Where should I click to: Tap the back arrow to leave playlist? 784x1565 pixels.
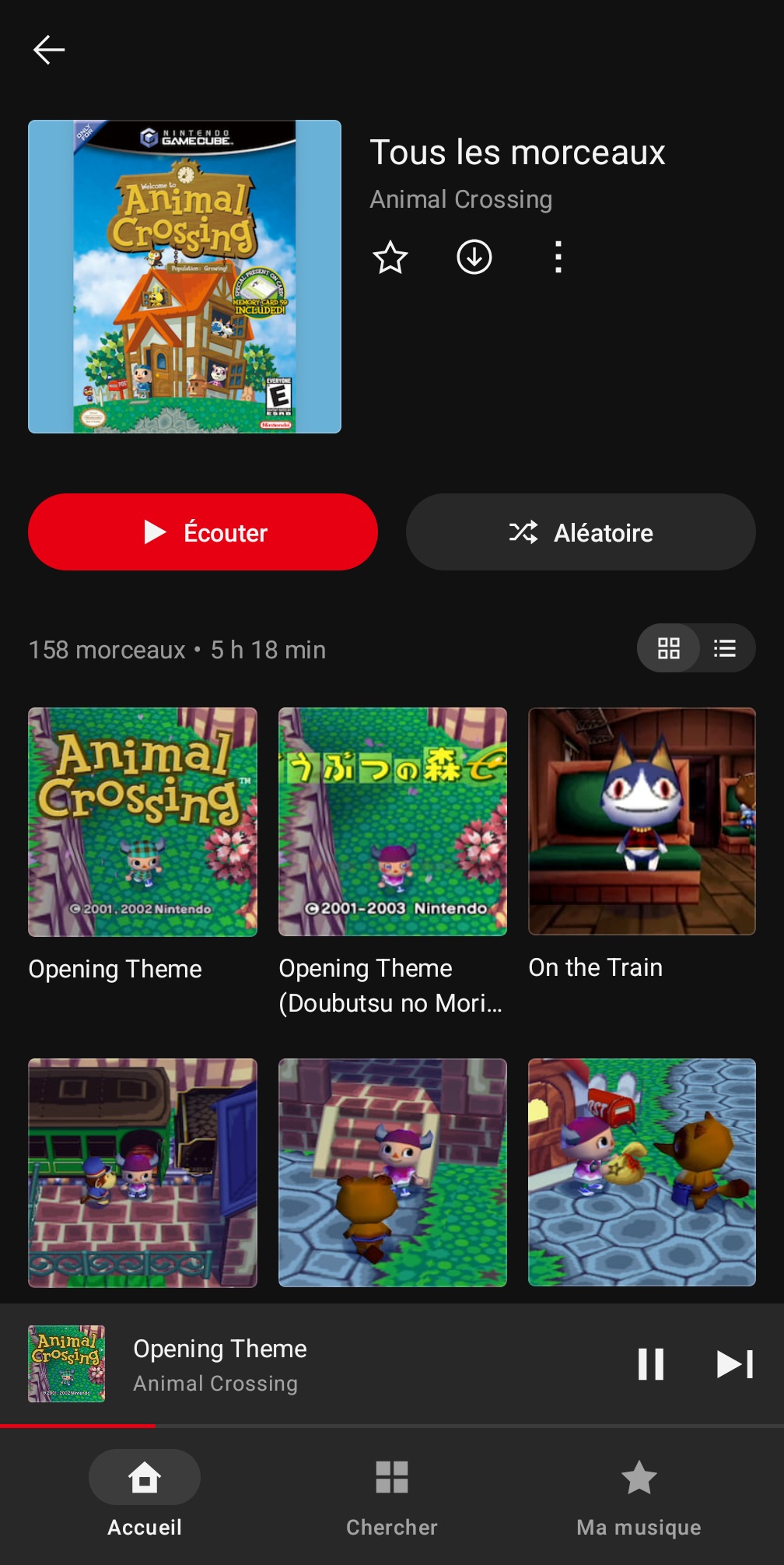[49, 50]
